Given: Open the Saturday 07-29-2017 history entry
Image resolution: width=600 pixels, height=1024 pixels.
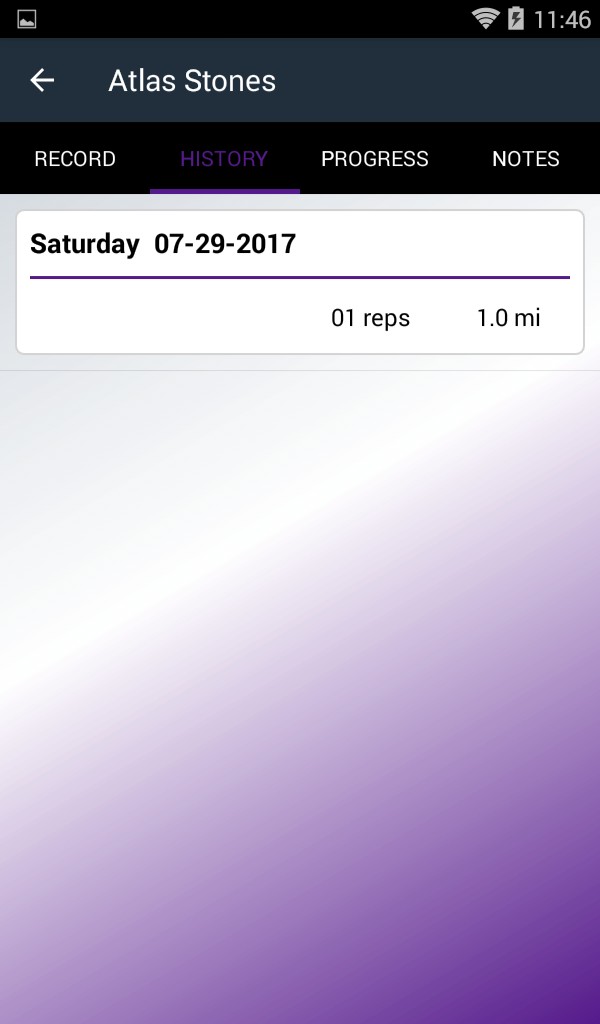Looking at the screenshot, I should pyautogui.click(x=300, y=282).
